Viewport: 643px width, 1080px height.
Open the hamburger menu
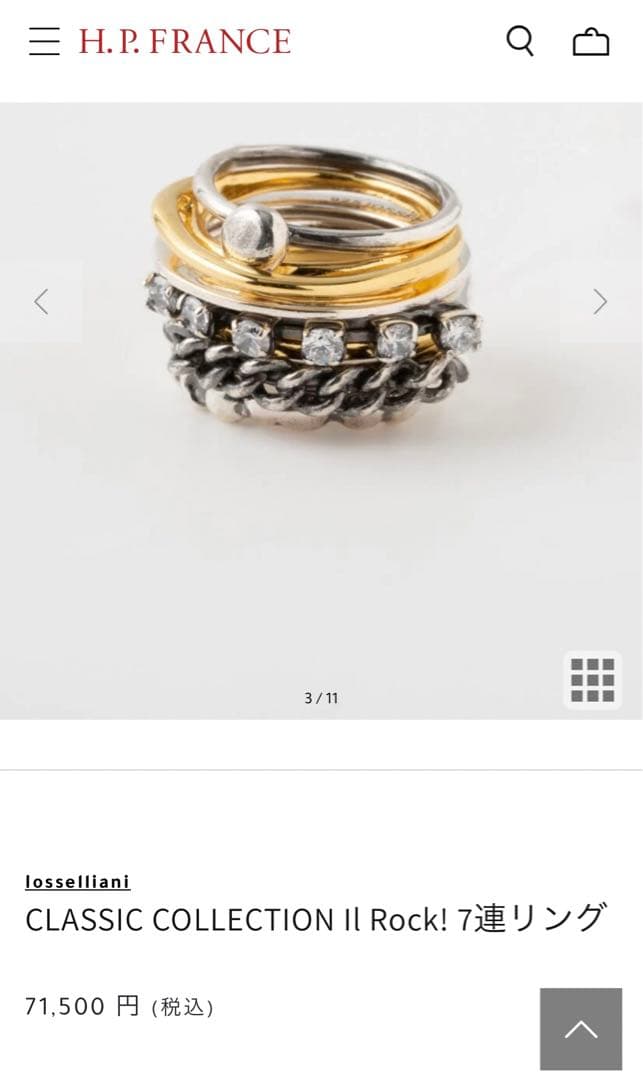tap(44, 41)
